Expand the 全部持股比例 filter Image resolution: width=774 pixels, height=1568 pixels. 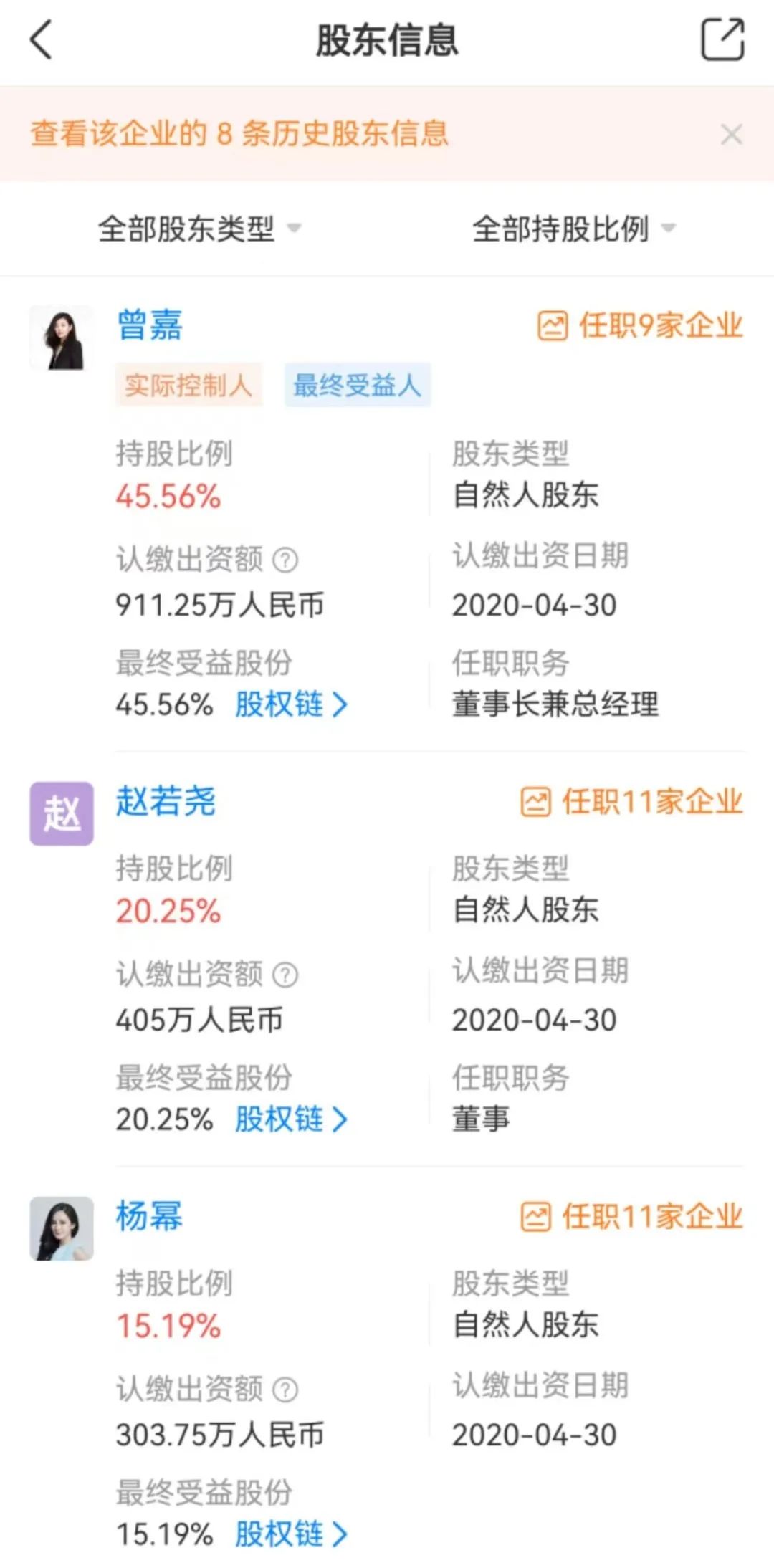tap(574, 229)
